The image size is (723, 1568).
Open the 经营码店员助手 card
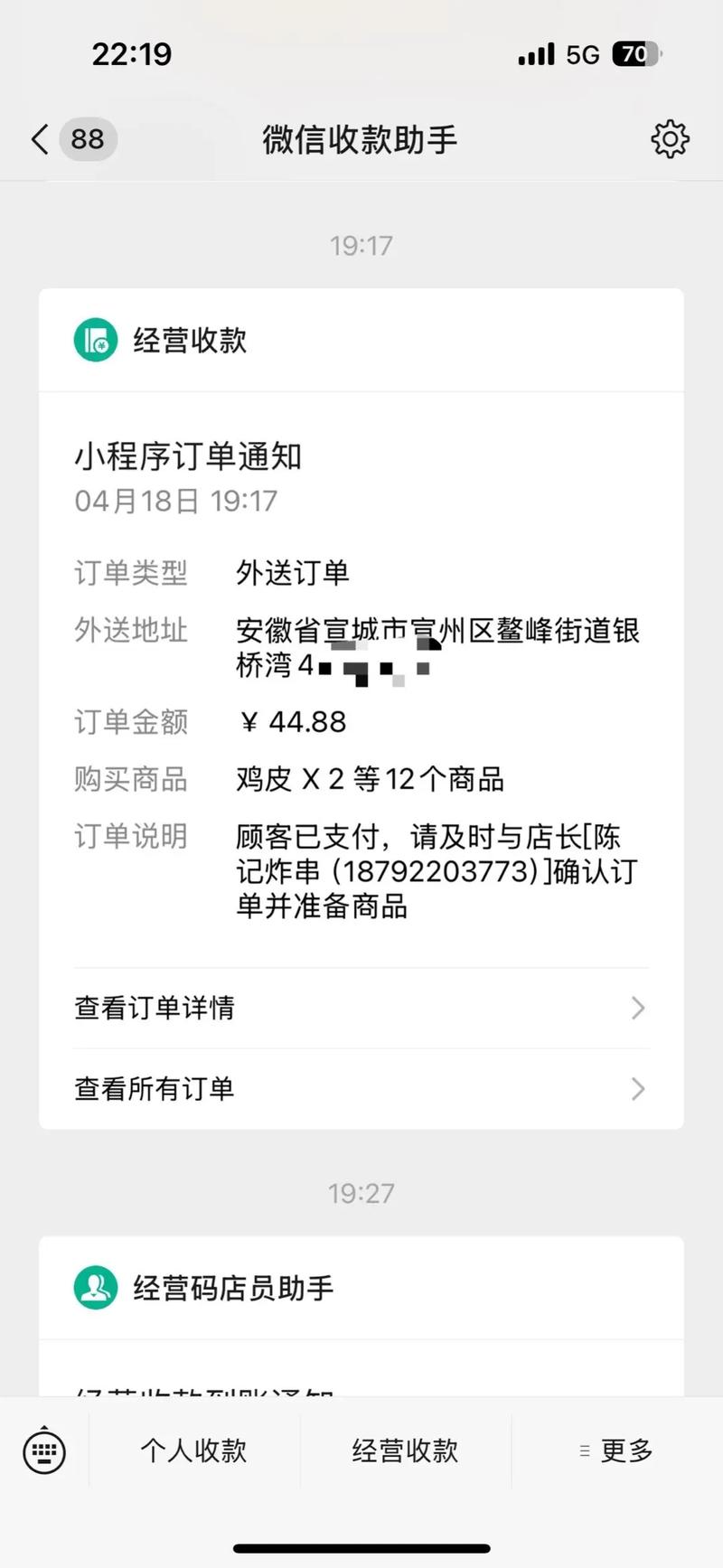click(x=233, y=1288)
